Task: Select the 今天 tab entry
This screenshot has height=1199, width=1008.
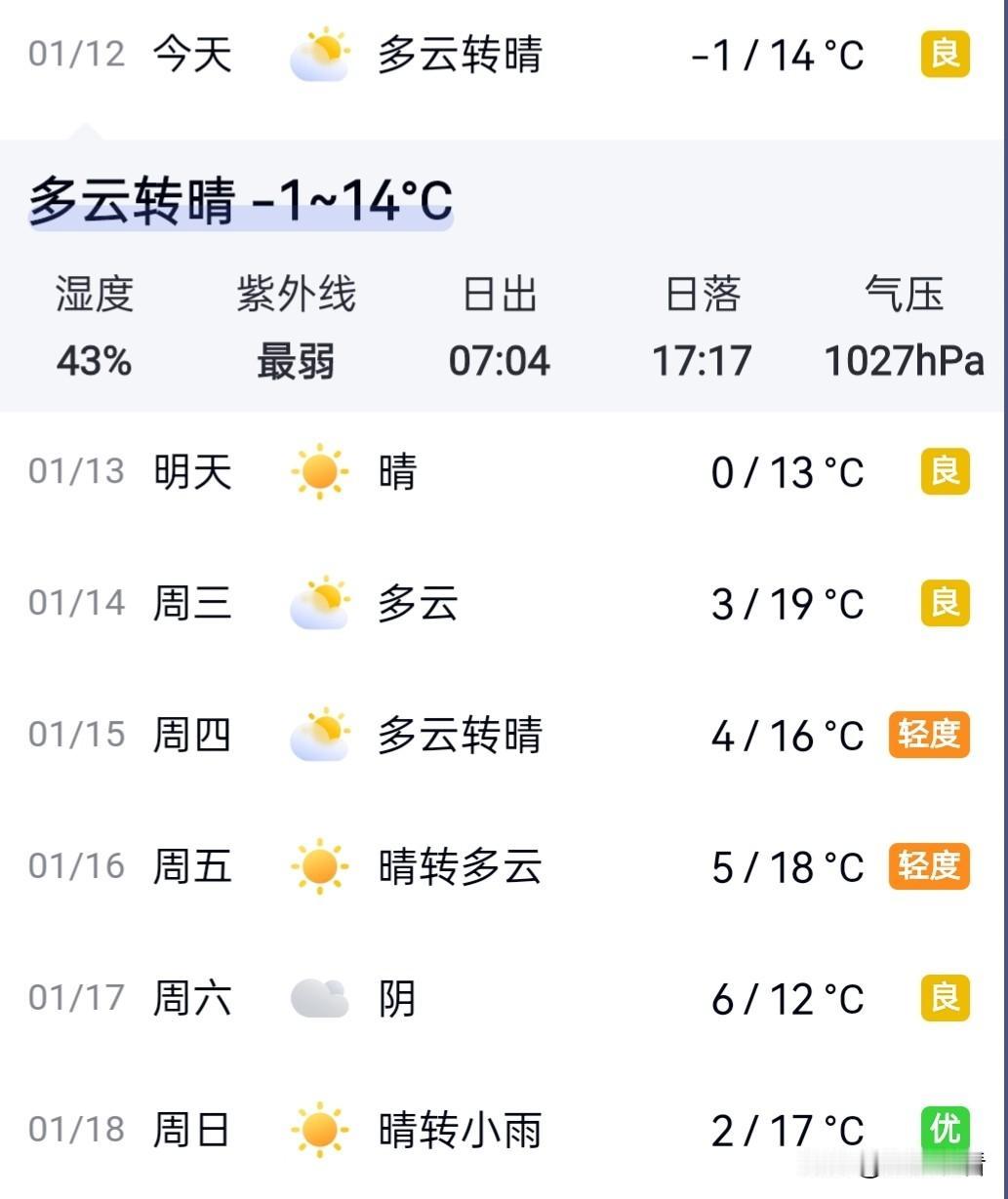Action: [191, 54]
